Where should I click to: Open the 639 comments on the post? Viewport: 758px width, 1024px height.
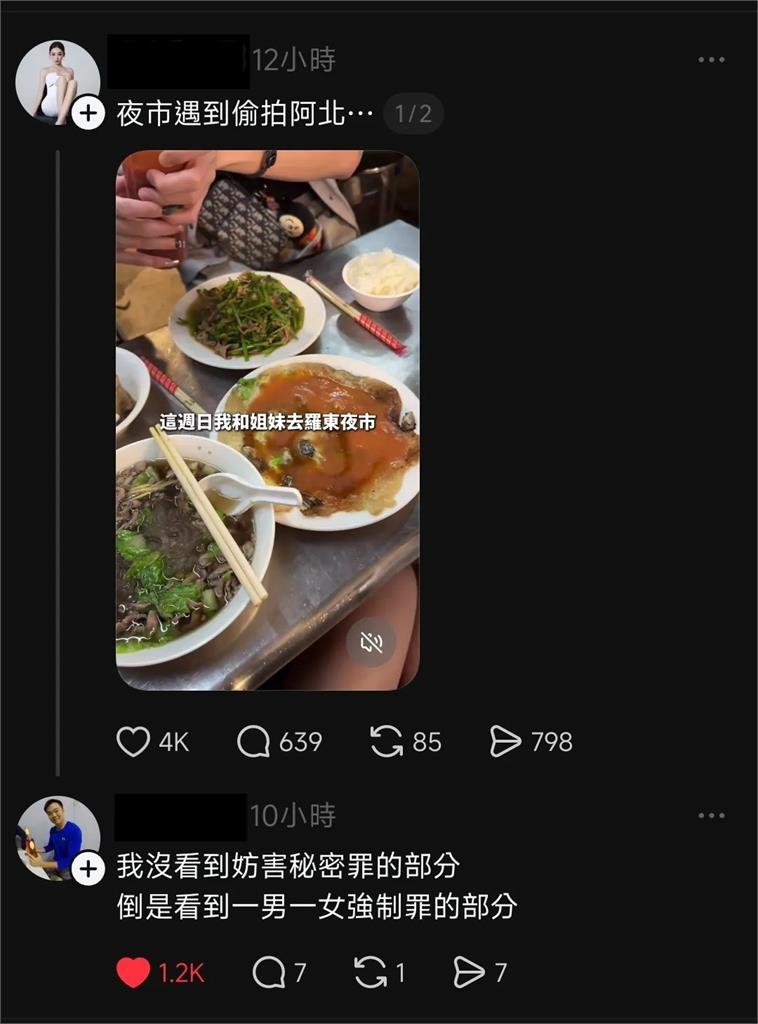tap(254, 742)
